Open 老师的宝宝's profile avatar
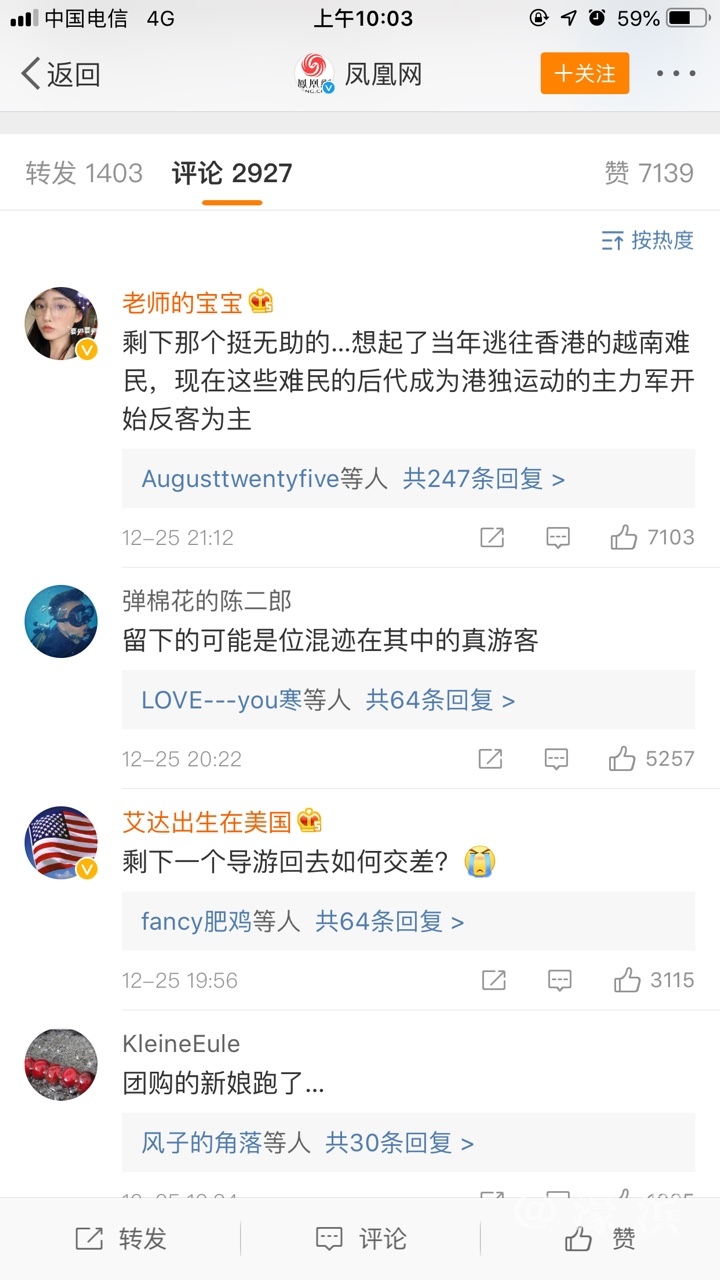 tap(61, 323)
